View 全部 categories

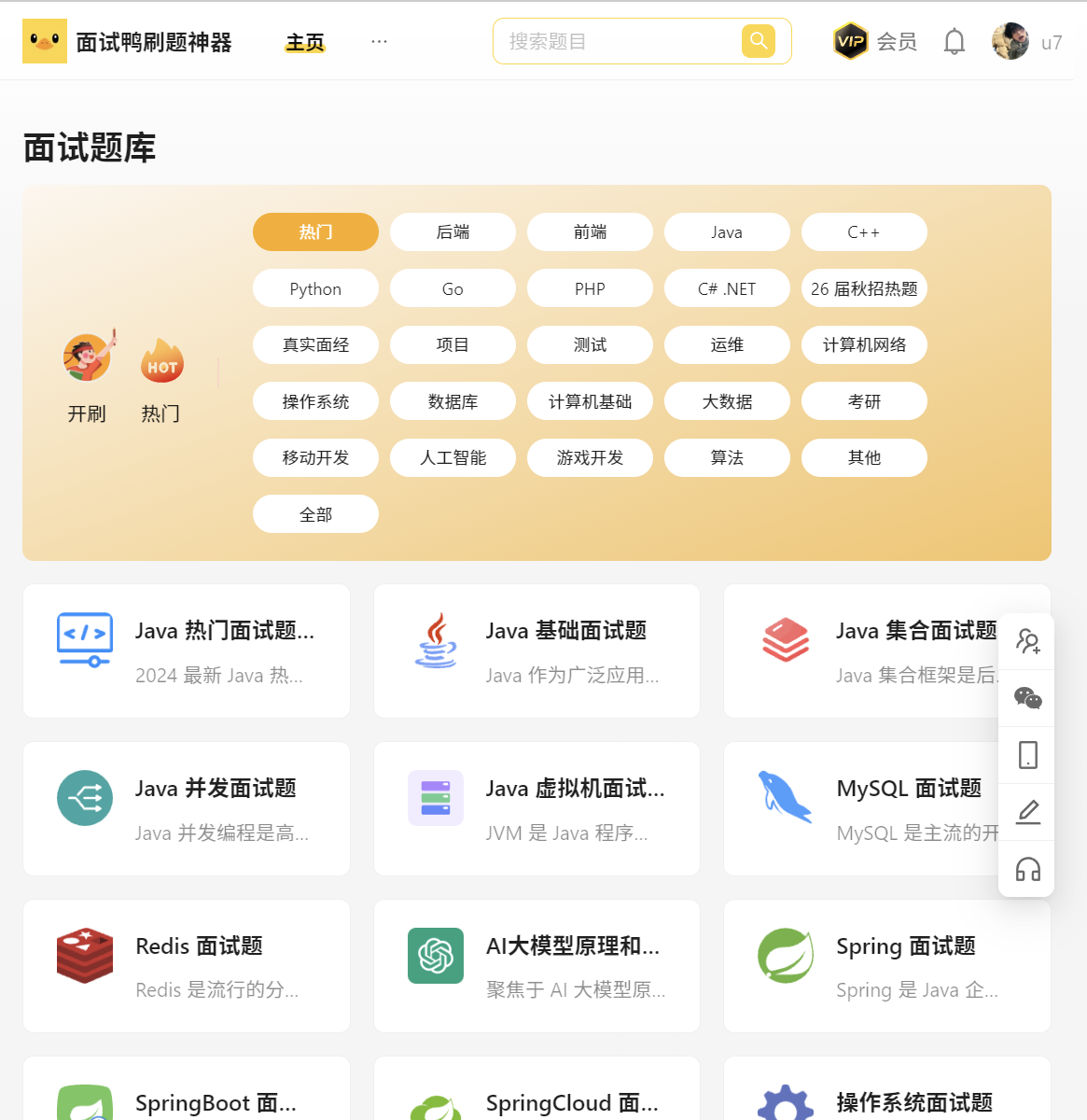tap(315, 514)
